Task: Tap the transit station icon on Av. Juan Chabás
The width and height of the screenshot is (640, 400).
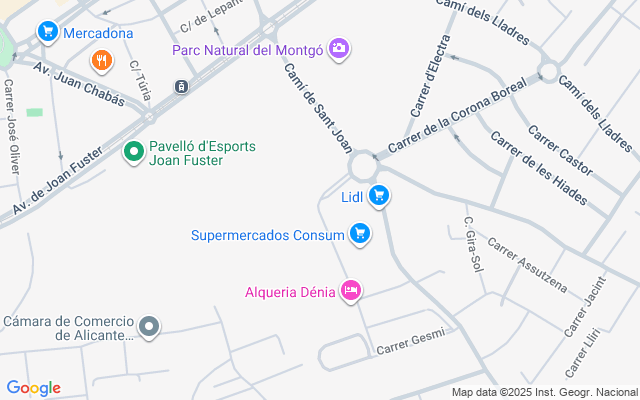Action: (x=181, y=87)
